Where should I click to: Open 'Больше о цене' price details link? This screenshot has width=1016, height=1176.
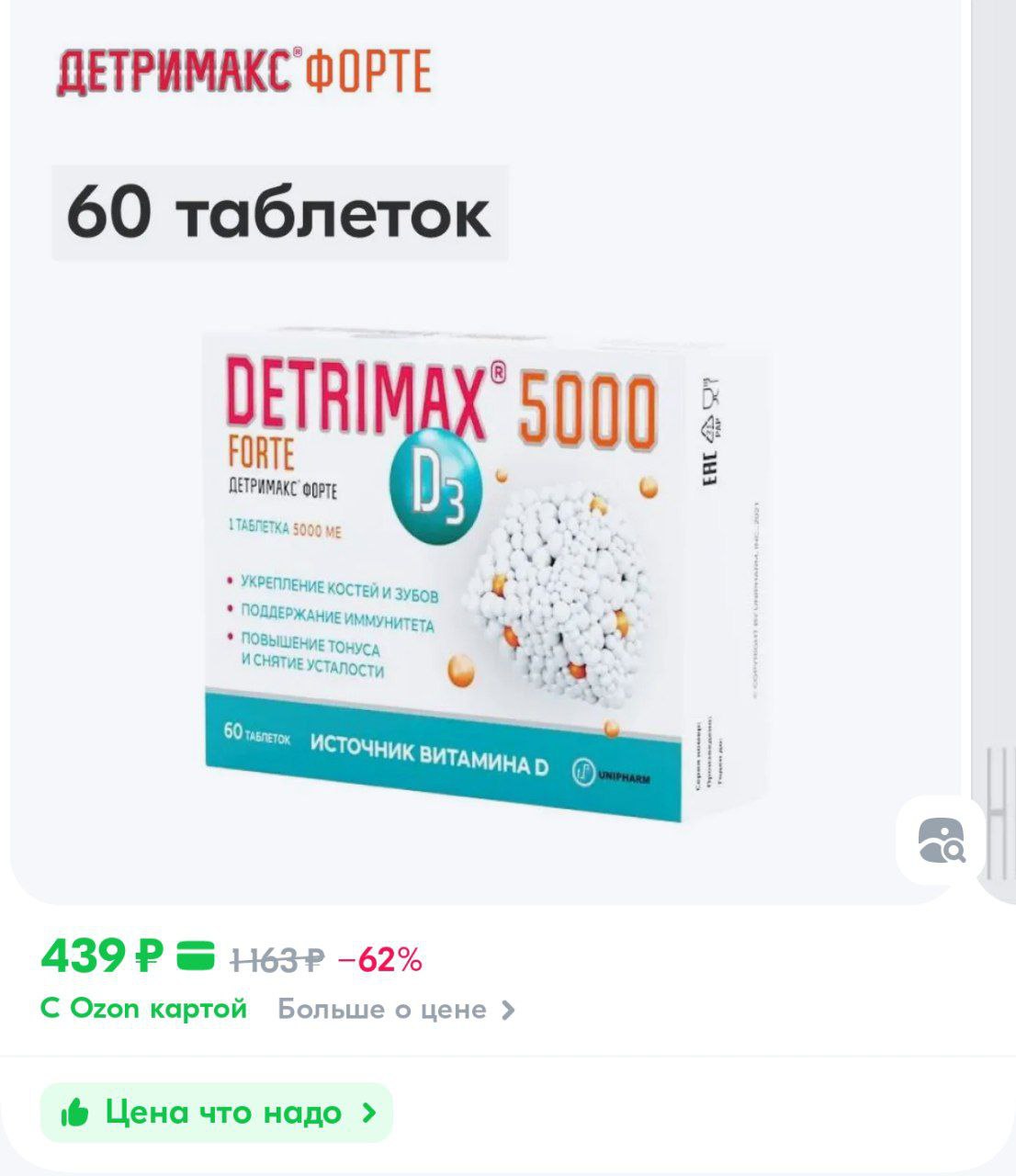pyautogui.click(x=396, y=1010)
